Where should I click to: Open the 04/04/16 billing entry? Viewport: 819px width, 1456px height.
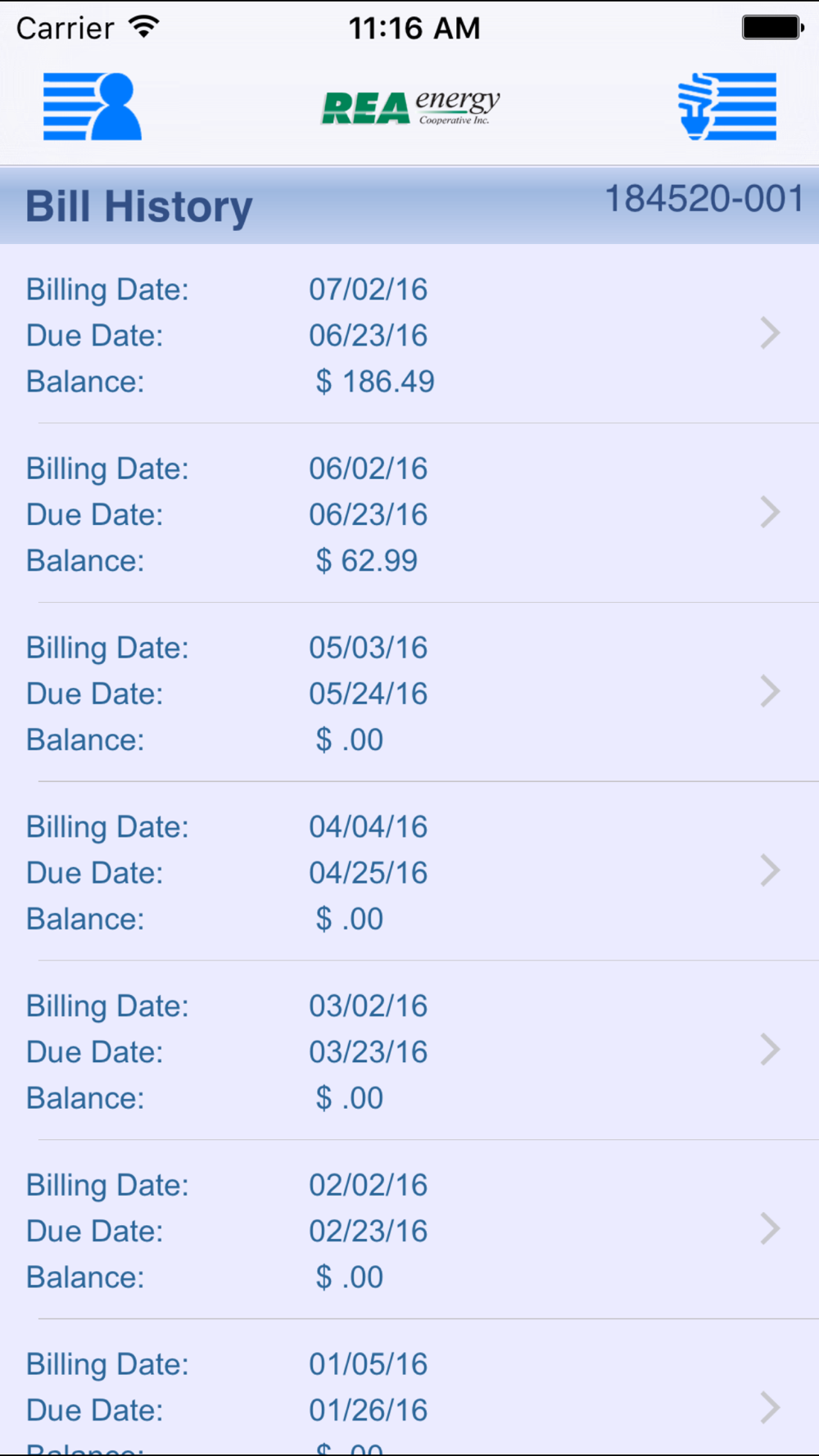click(409, 872)
